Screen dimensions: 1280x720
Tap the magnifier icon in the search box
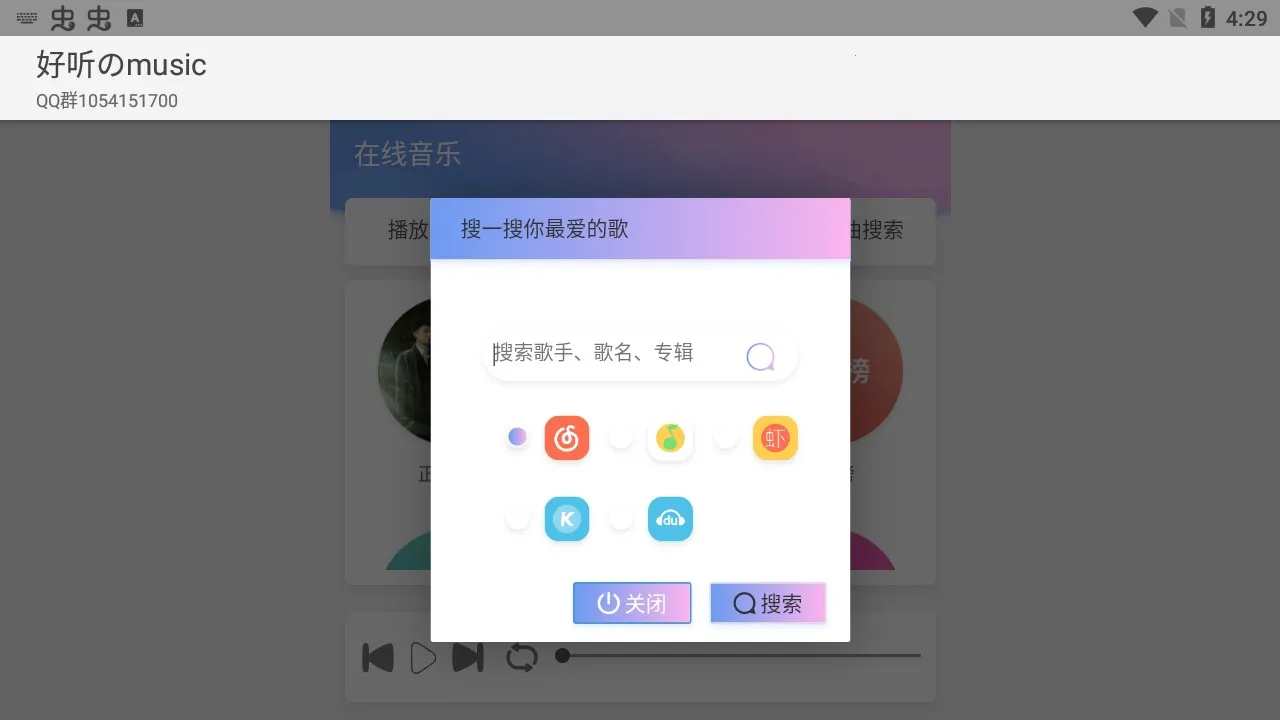[760, 357]
